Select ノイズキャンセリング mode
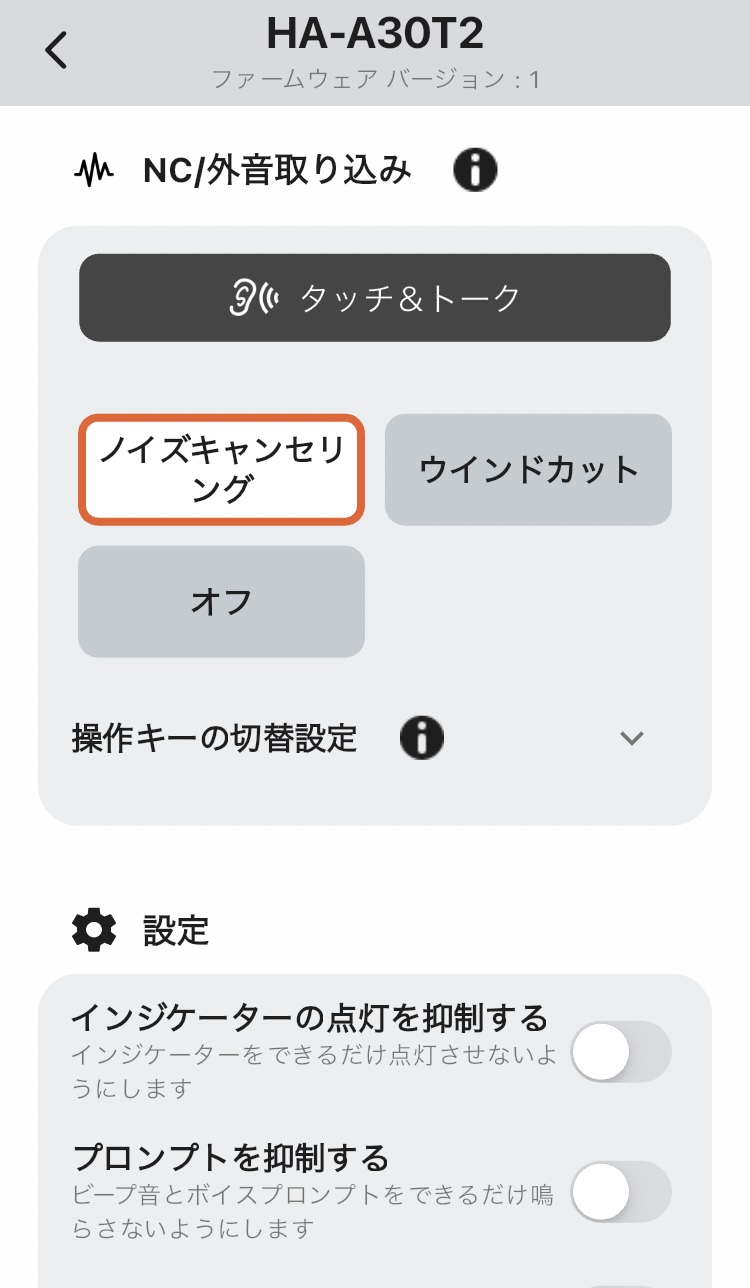The image size is (750, 1288). [x=221, y=470]
